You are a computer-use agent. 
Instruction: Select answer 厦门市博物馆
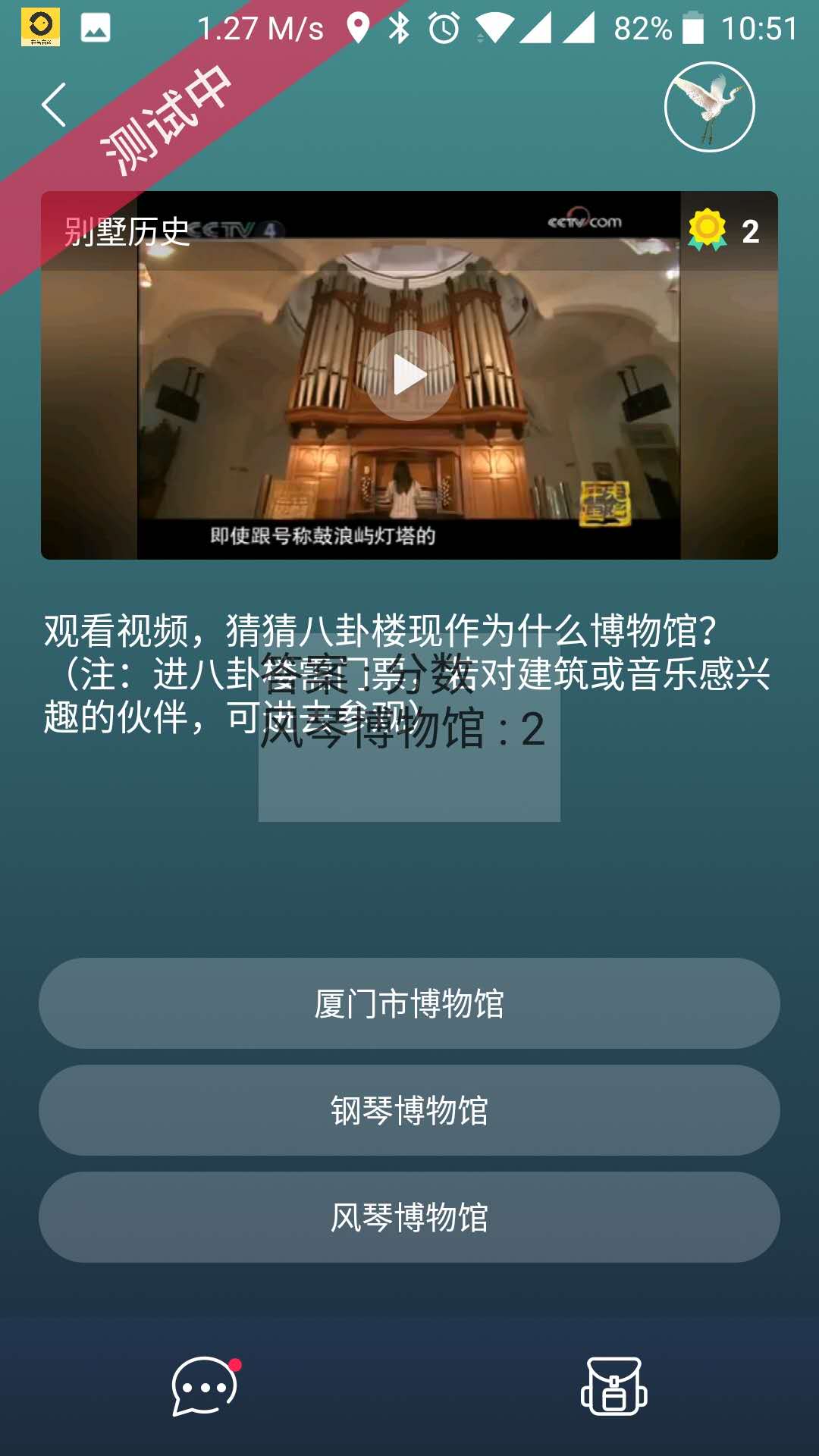(409, 1003)
